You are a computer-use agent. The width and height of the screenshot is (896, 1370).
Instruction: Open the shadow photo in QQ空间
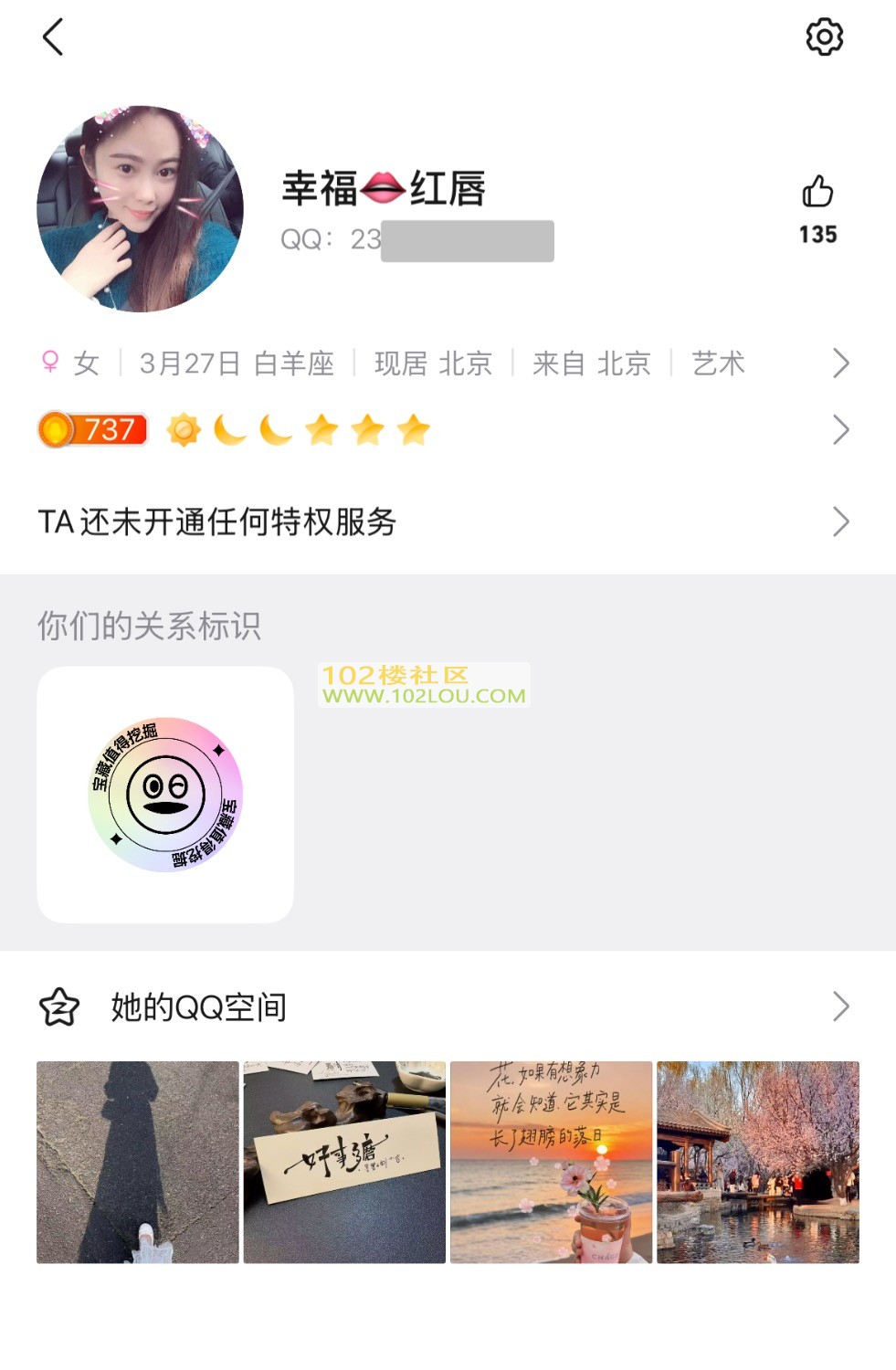(138, 1162)
